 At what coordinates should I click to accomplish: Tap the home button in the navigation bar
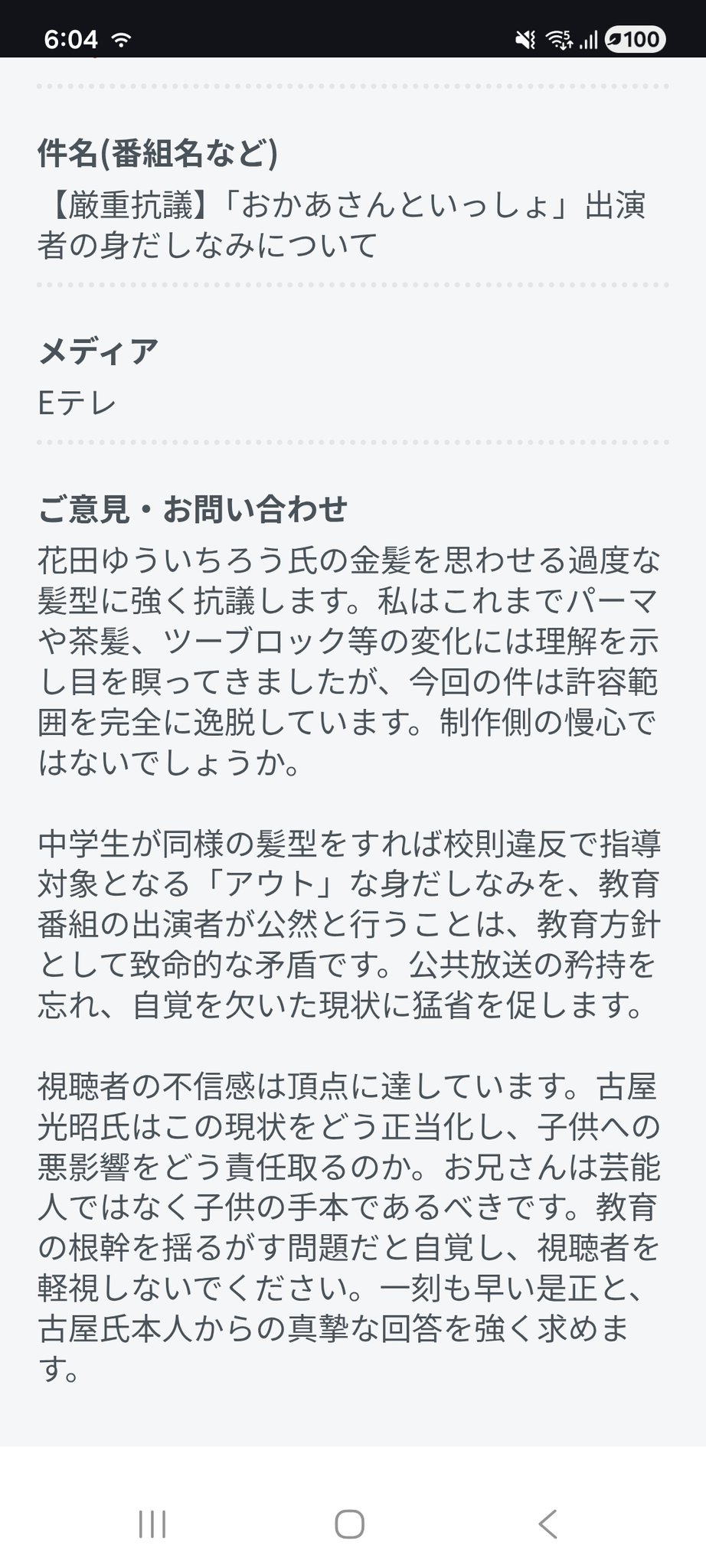click(x=349, y=1524)
